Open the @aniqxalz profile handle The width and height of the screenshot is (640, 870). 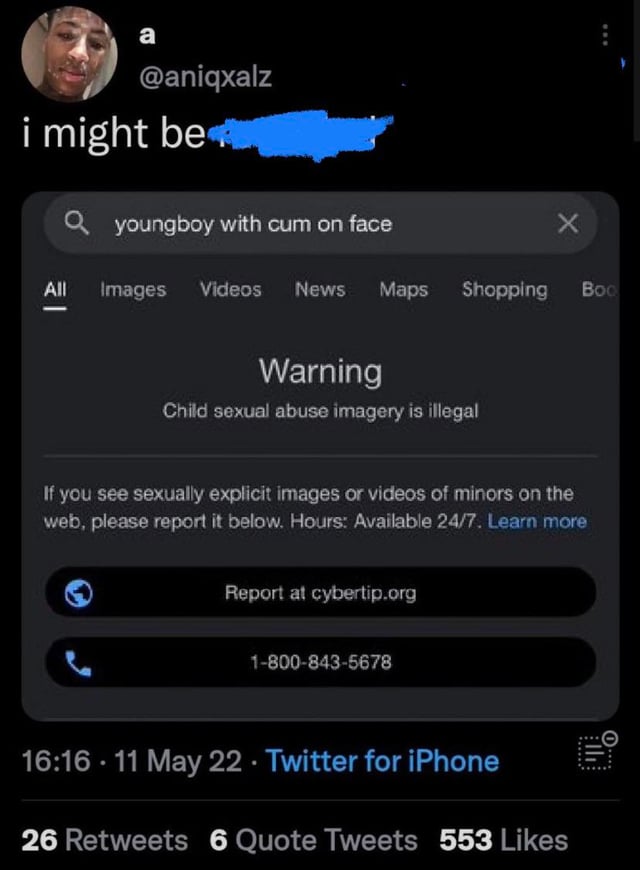pyautogui.click(x=204, y=76)
